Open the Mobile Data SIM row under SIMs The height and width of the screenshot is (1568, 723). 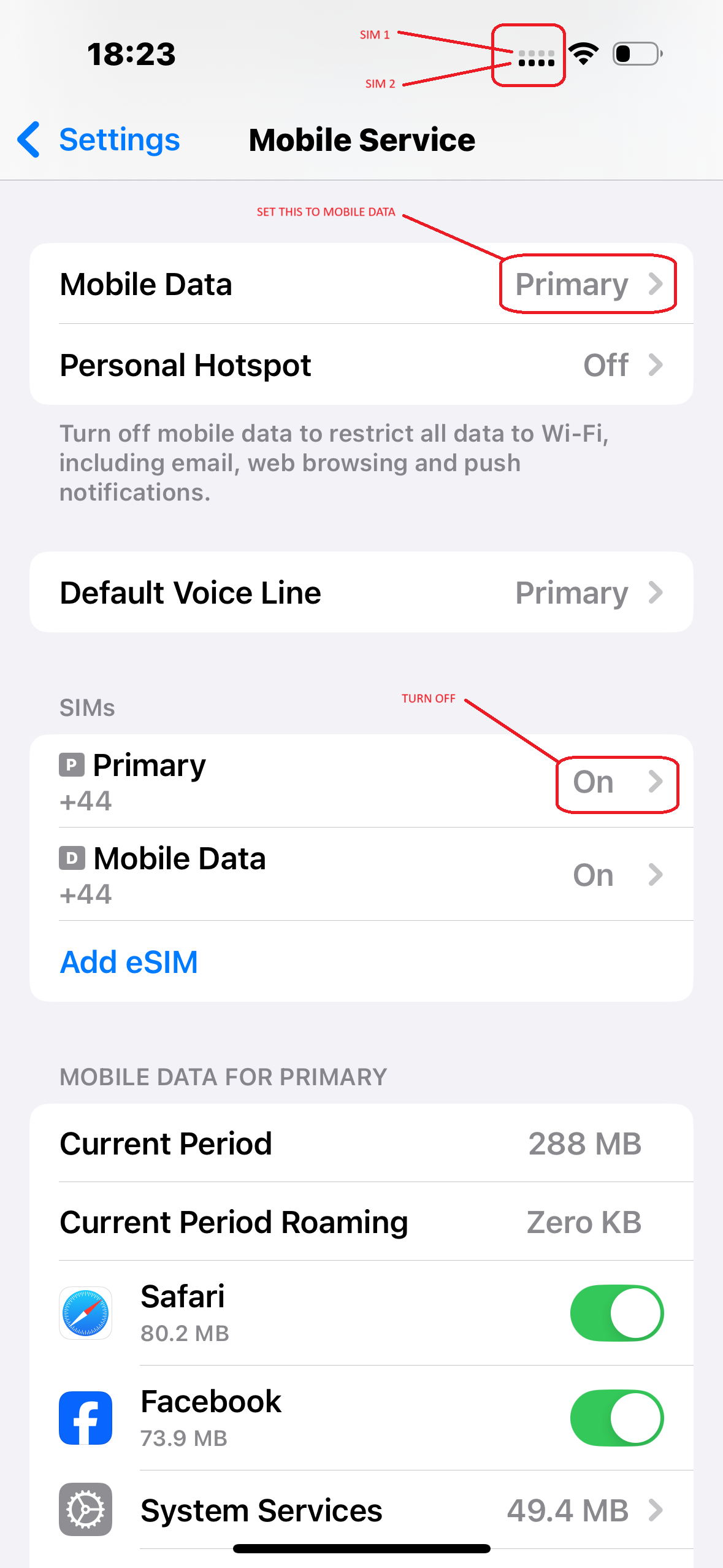[x=361, y=875]
